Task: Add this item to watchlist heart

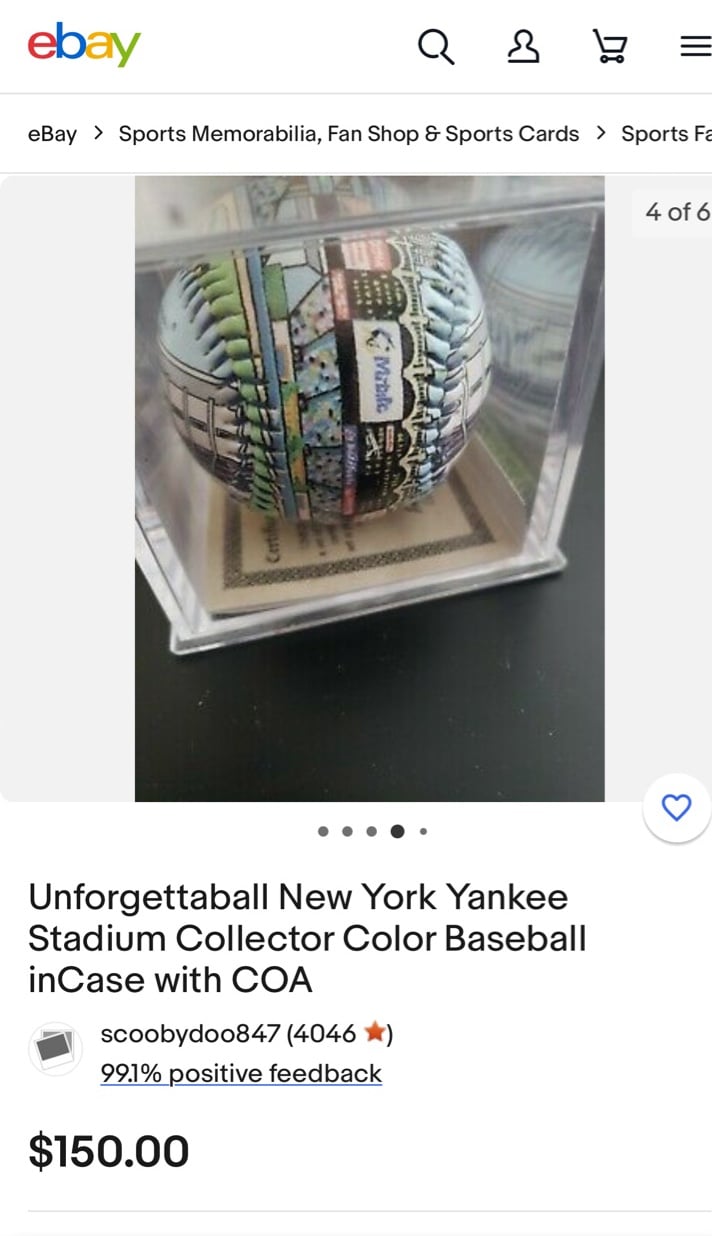Action: tap(677, 807)
